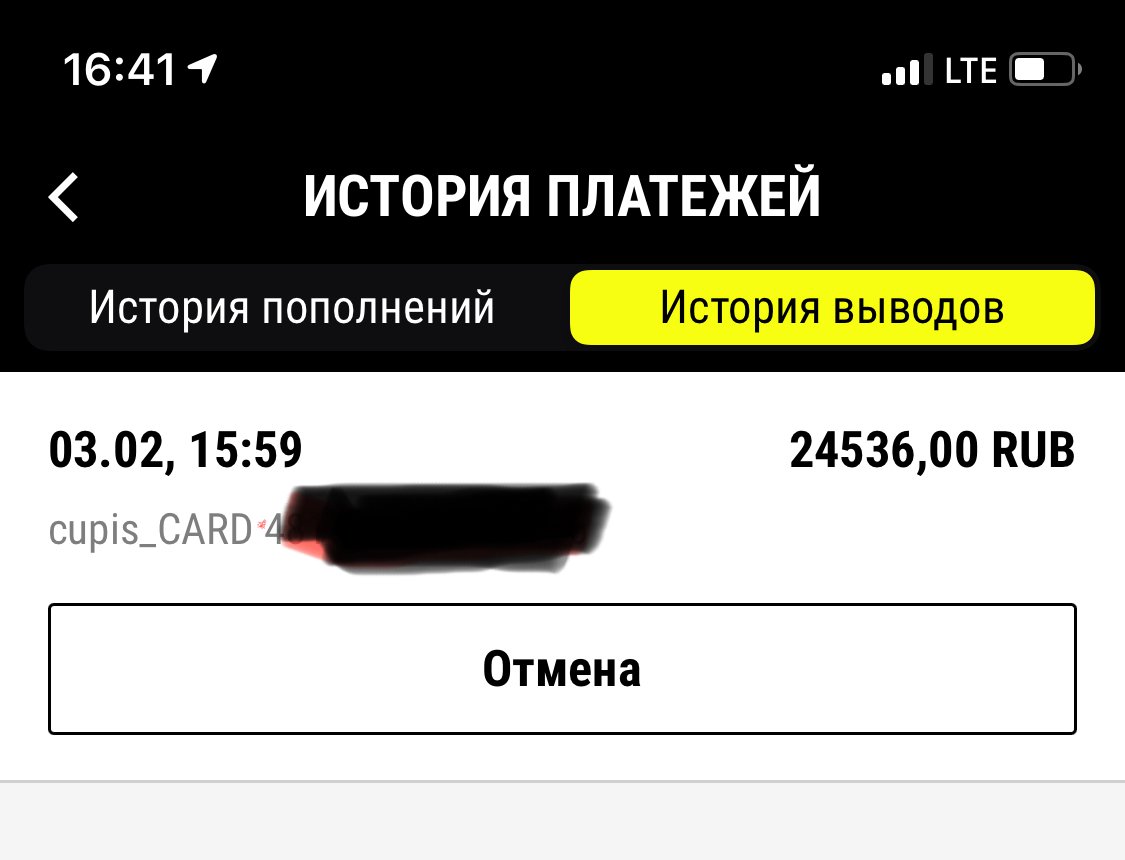Switch to История пополнений tab
Image resolution: width=1125 pixels, height=860 pixels.
pos(292,309)
